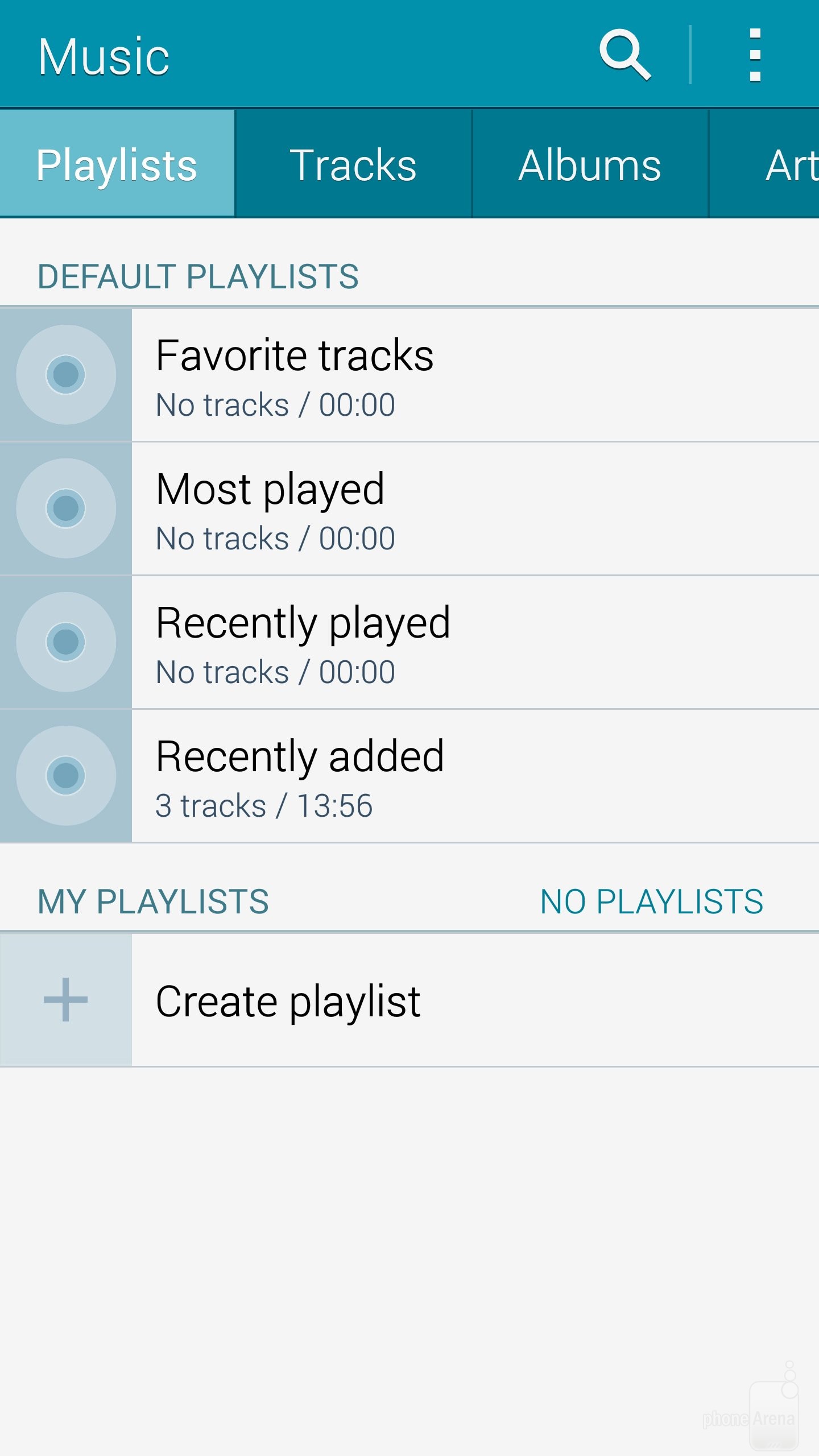Open the Favorite tracks playlist
Image resolution: width=819 pixels, height=1456 pixels.
409,375
